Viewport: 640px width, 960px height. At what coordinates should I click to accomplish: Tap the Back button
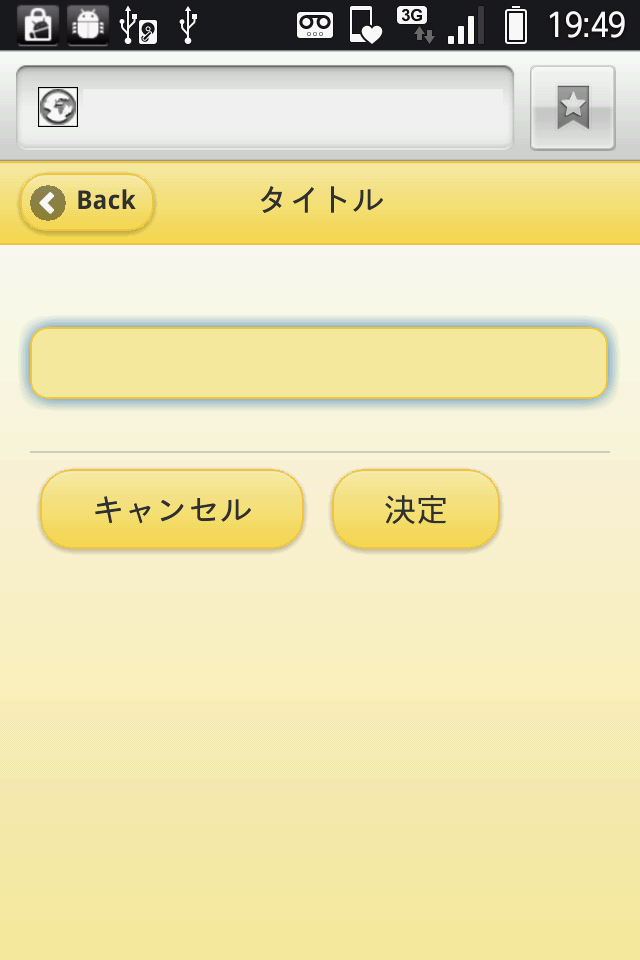pos(87,201)
